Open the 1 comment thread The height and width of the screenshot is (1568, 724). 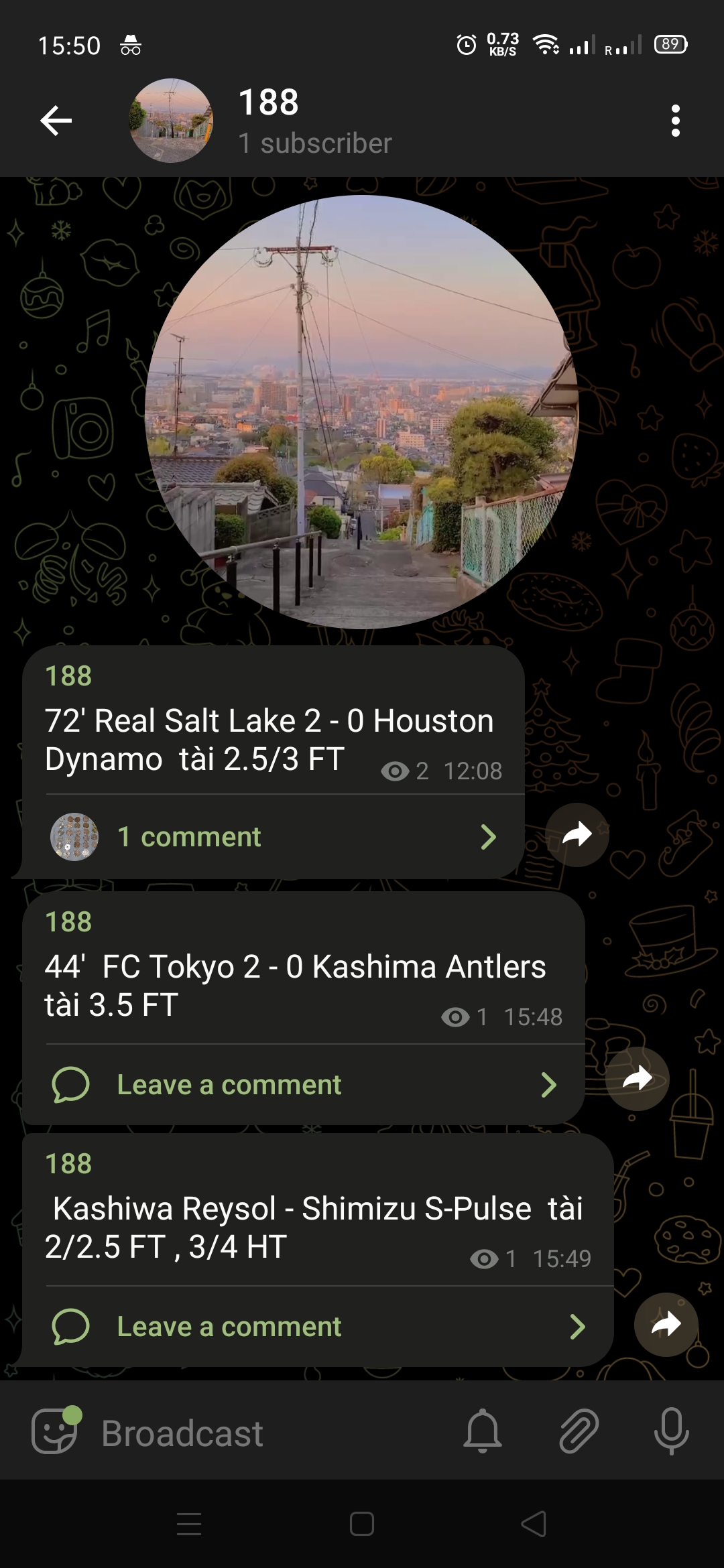tap(274, 837)
